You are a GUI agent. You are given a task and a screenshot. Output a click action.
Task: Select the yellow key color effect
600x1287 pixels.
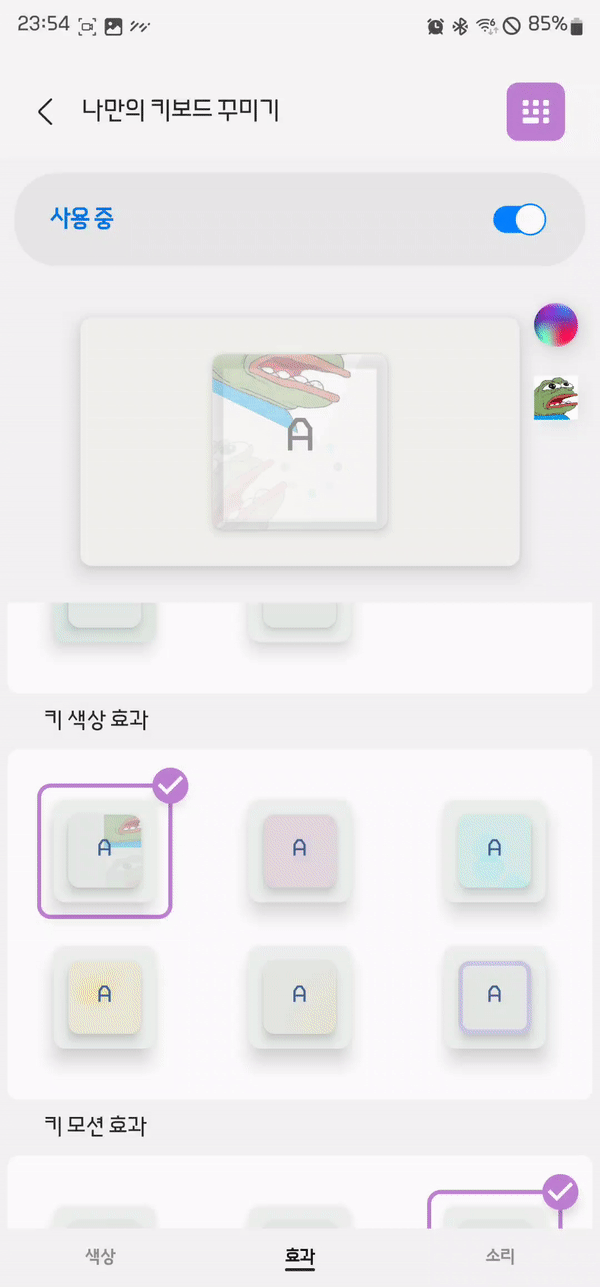click(104, 997)
